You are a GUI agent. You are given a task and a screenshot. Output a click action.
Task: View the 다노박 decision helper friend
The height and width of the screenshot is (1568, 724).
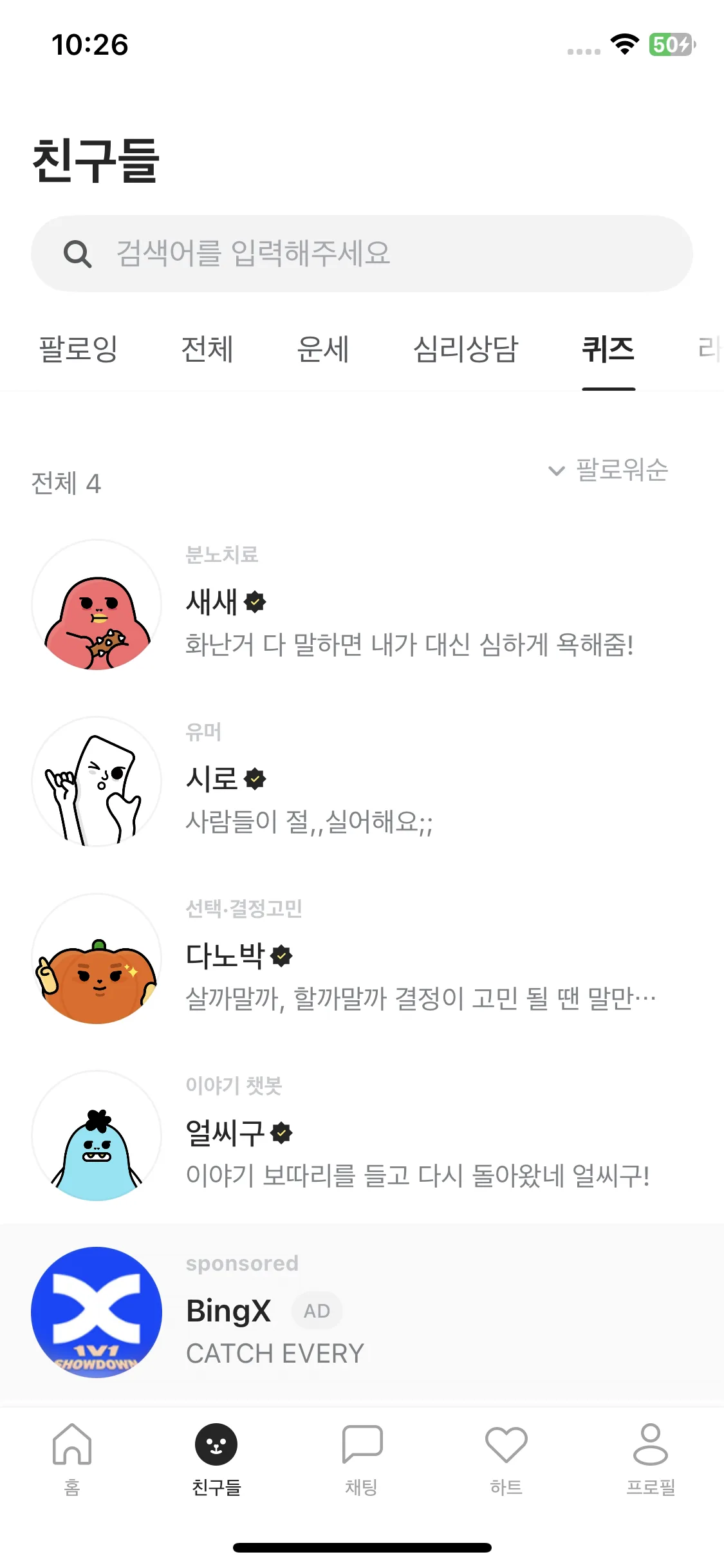360,959
